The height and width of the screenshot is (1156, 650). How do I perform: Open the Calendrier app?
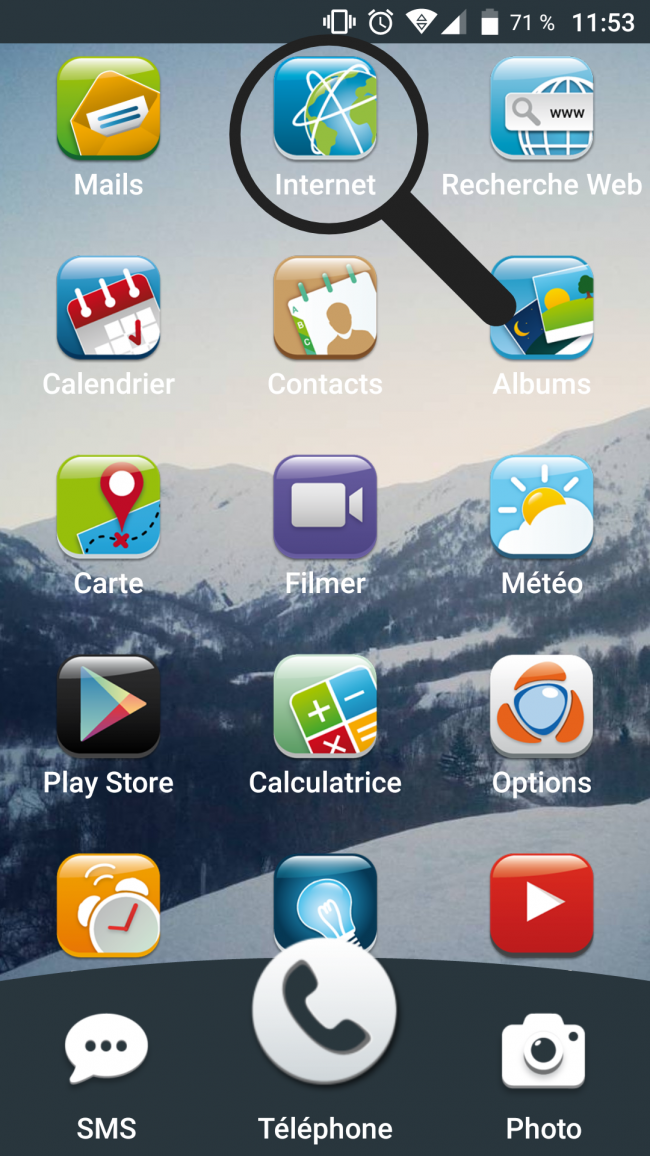pyautogui.click(x=108, y=308)
